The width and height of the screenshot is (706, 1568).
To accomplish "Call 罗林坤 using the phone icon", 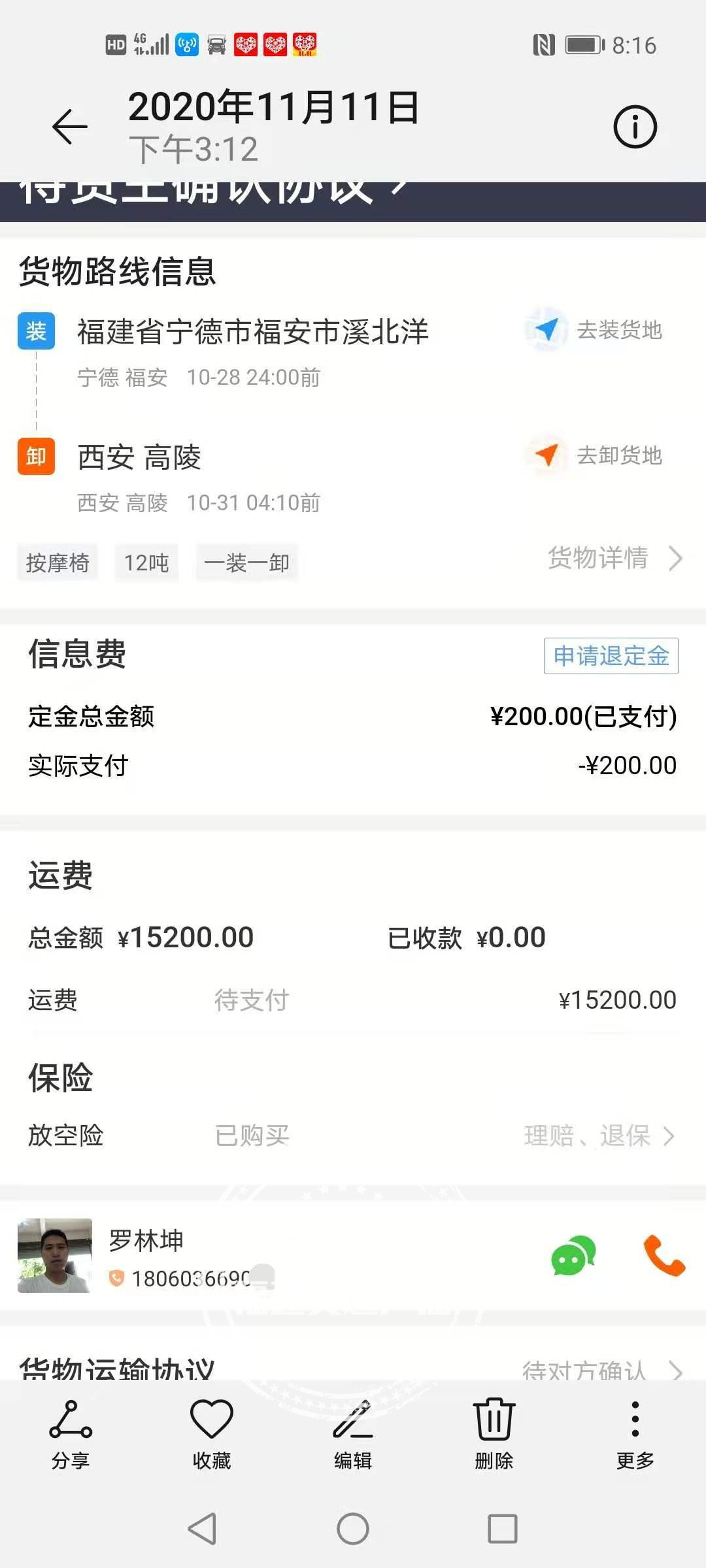I will (x=663, y=1256).
